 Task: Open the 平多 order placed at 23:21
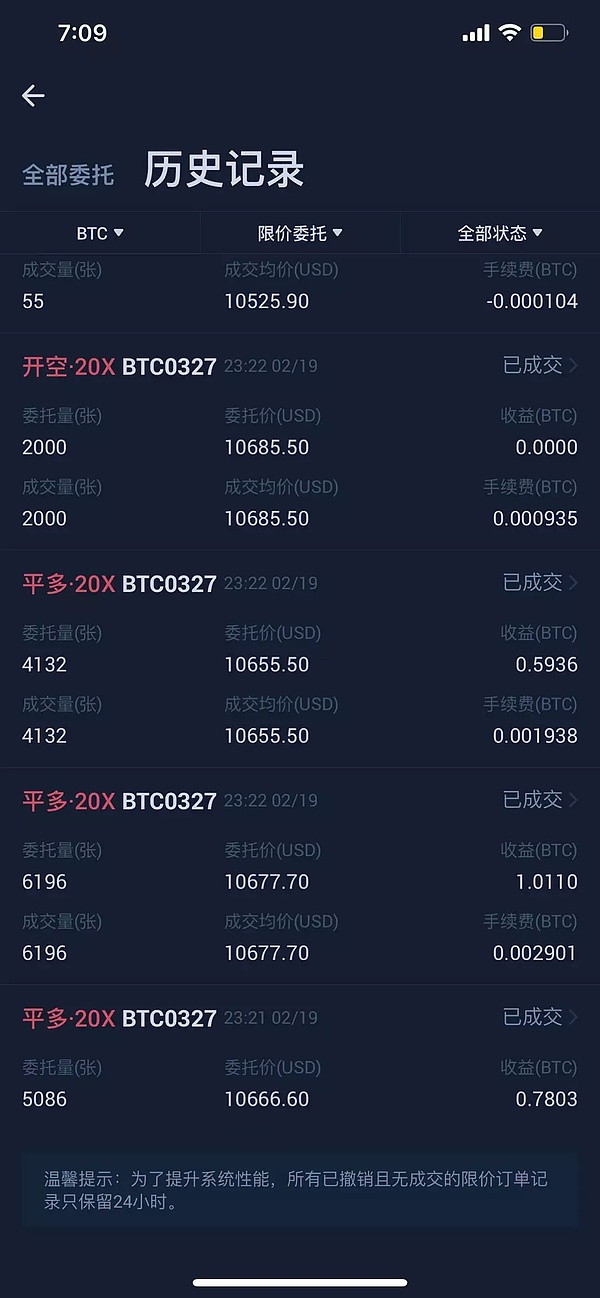540,1018
